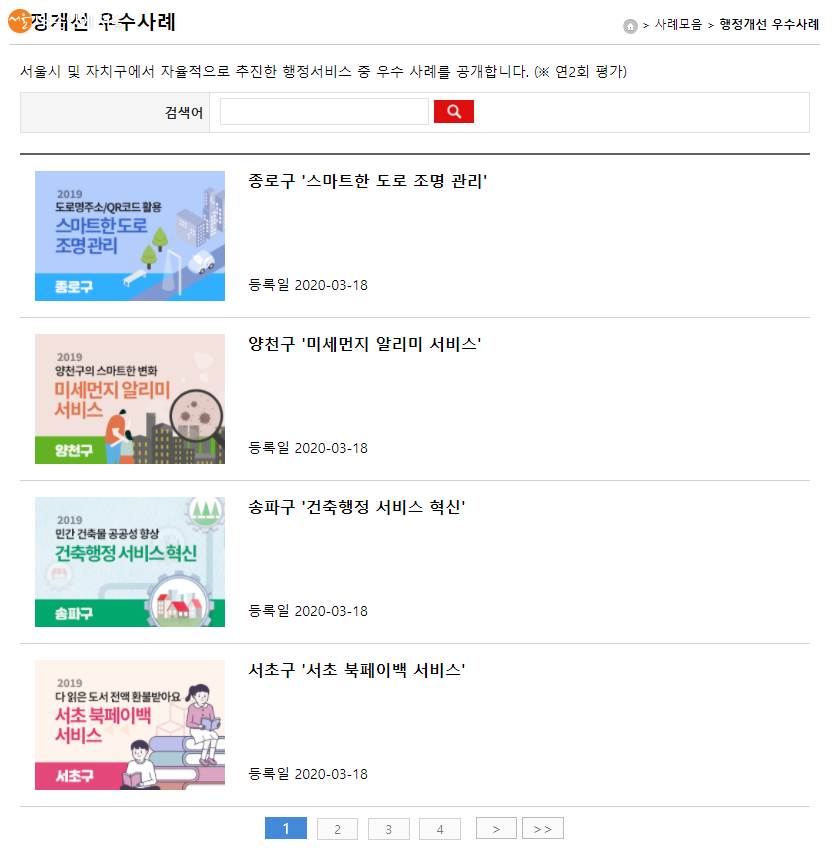
Task: Open 양천구 '미세먼지 알리미 서비스' title
Action: point(364,344)
